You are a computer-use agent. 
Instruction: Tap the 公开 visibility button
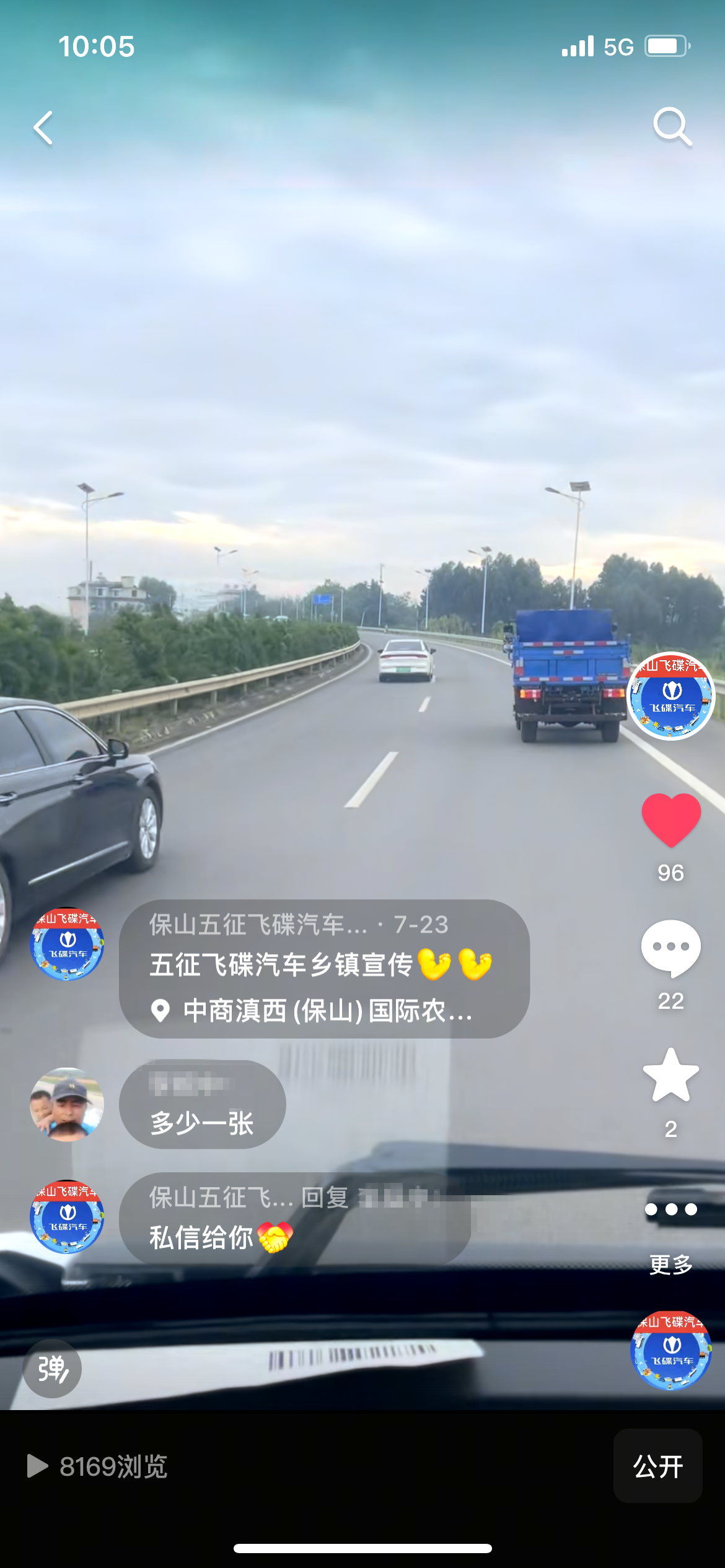pos(657,1466)
